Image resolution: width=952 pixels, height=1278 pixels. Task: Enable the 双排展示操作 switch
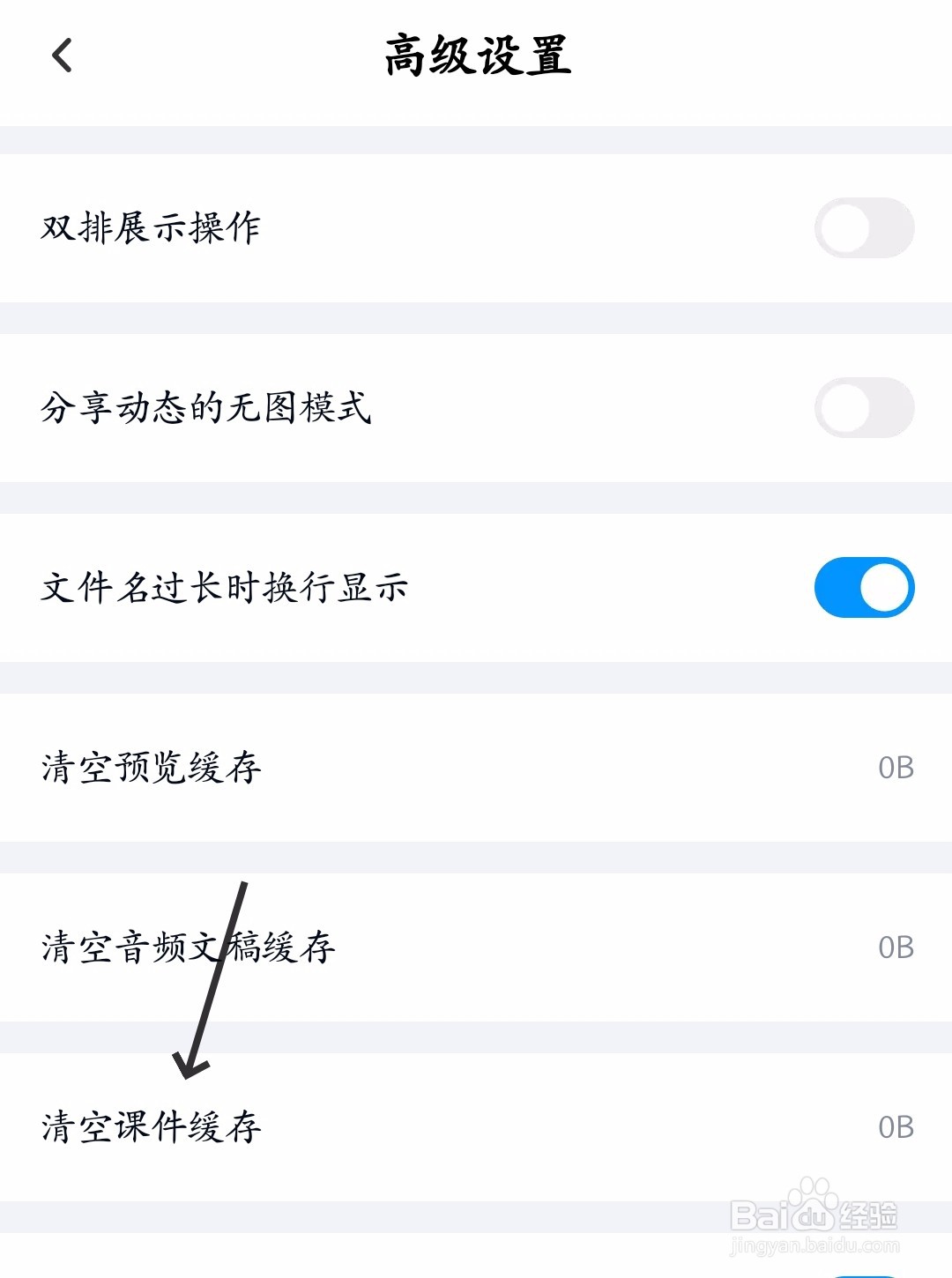pyautogui.click(x=863, y=227)
